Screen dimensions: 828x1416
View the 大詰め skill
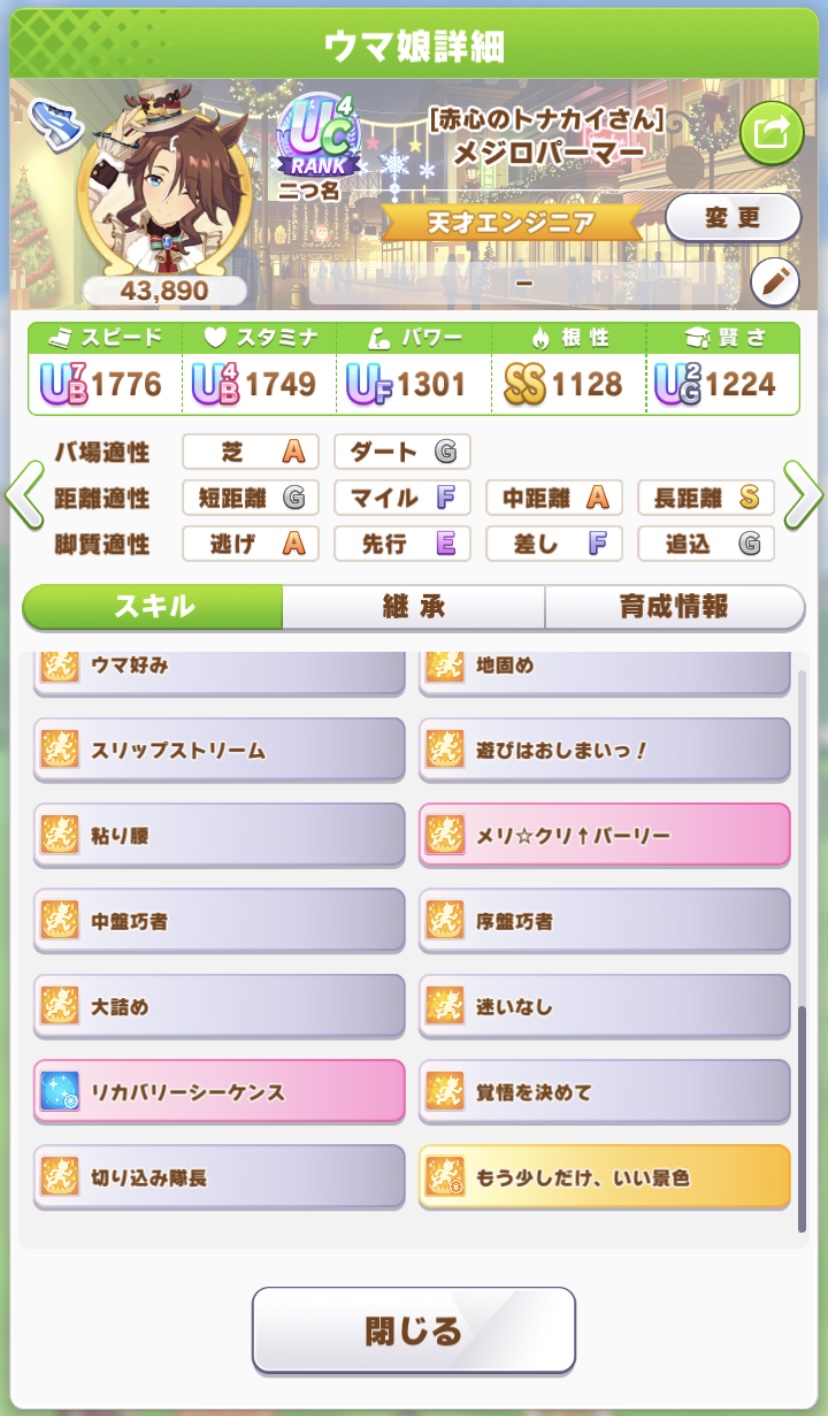219,1006
